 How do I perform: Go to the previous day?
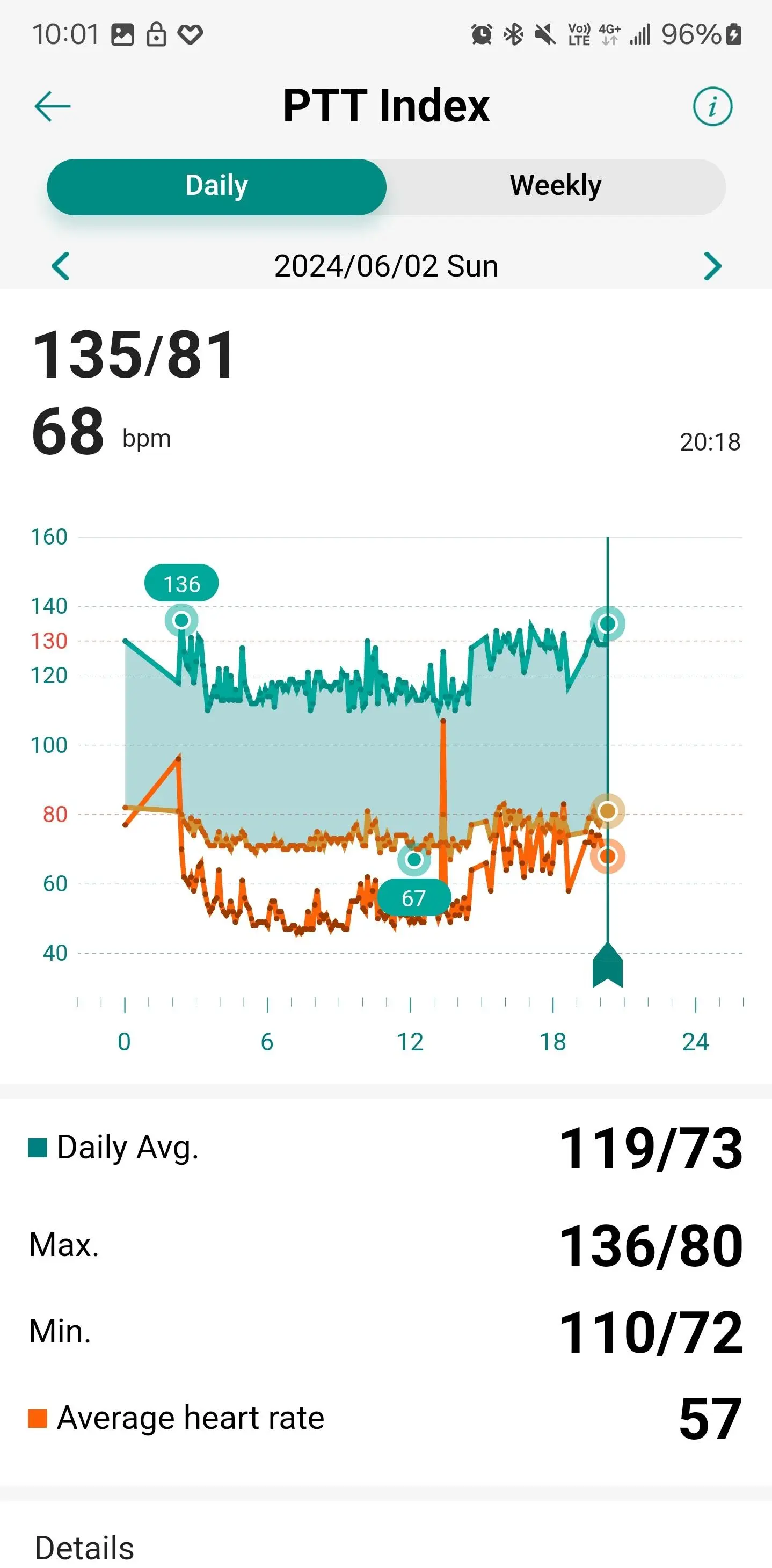pos(60,266)
